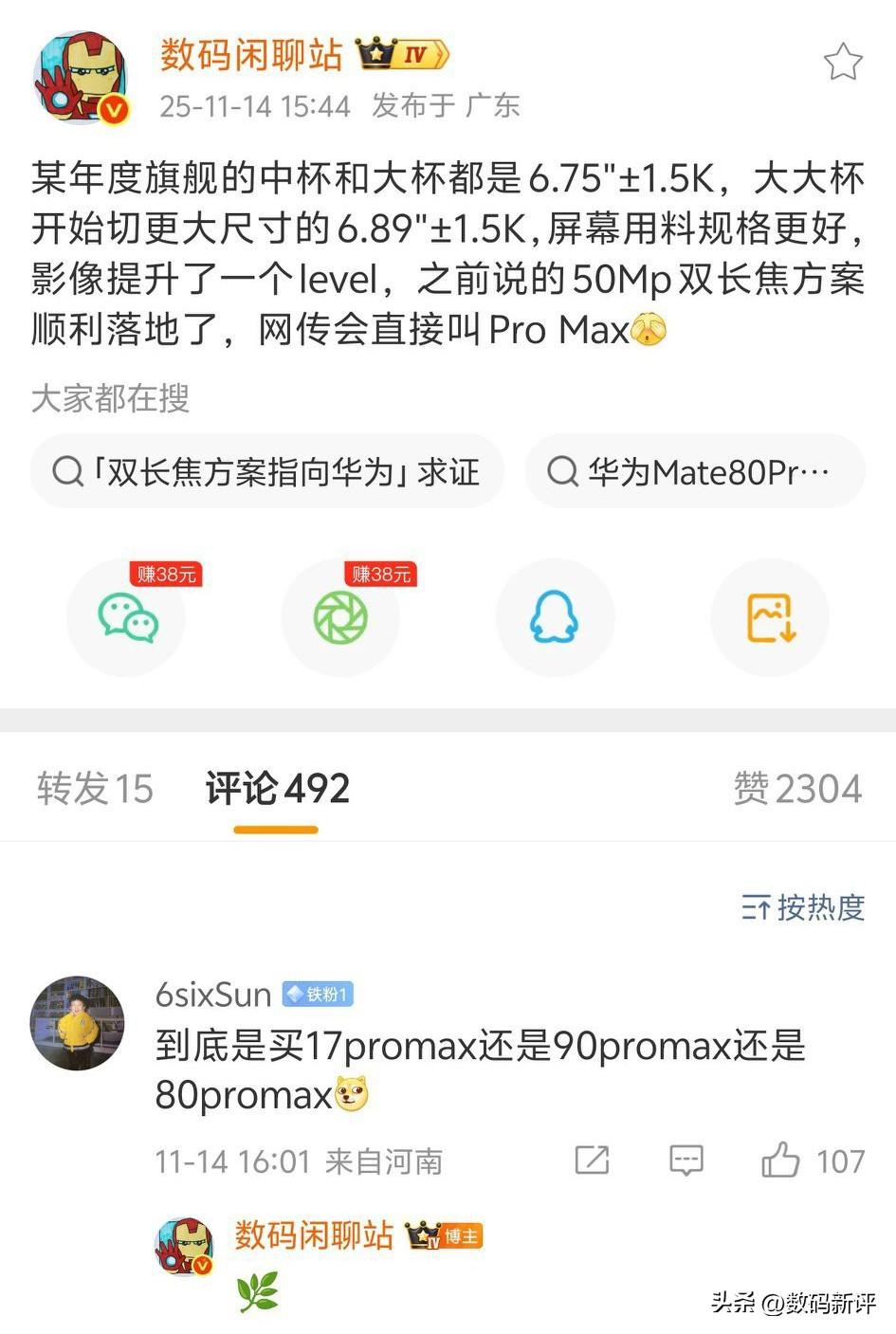
Task: Share the post to WeChat
Action: (x=127, y=618)
